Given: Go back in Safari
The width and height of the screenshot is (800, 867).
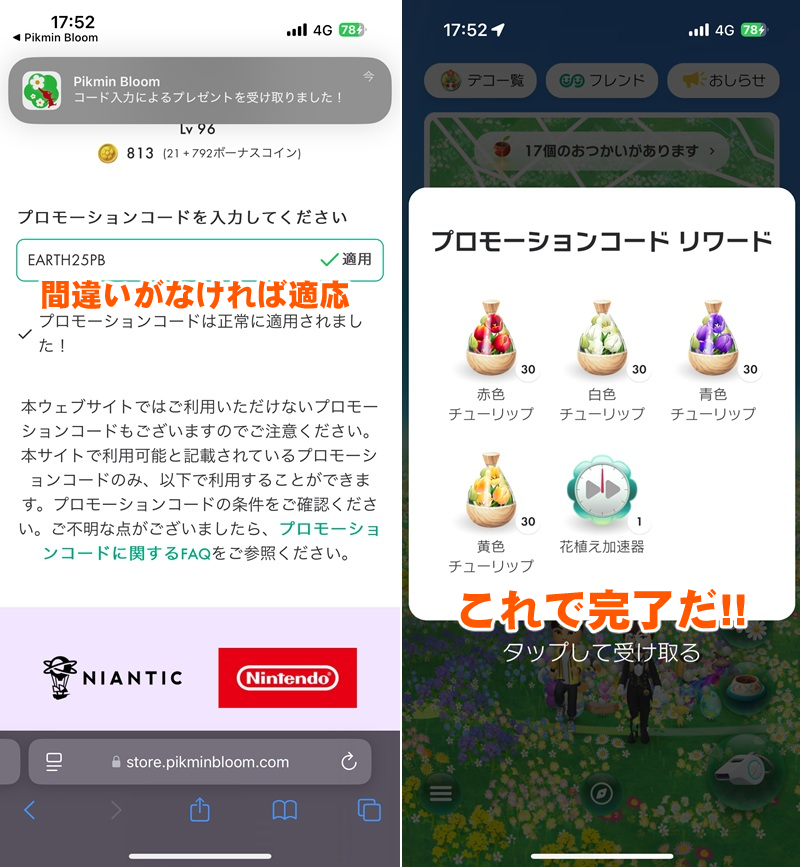Looking at the screenshot, I should point(29,810).
